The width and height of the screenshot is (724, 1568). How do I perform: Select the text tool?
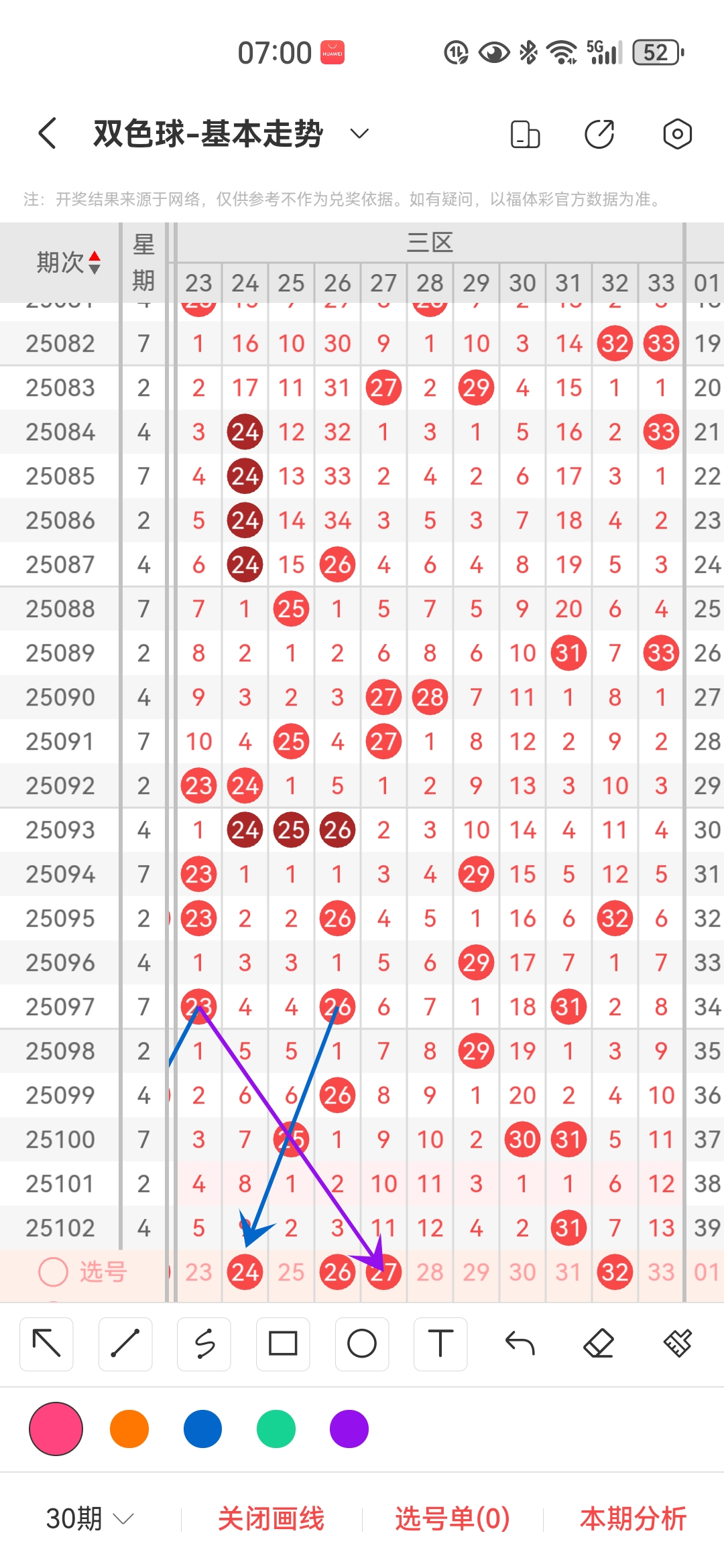[x=440, y=1344]
